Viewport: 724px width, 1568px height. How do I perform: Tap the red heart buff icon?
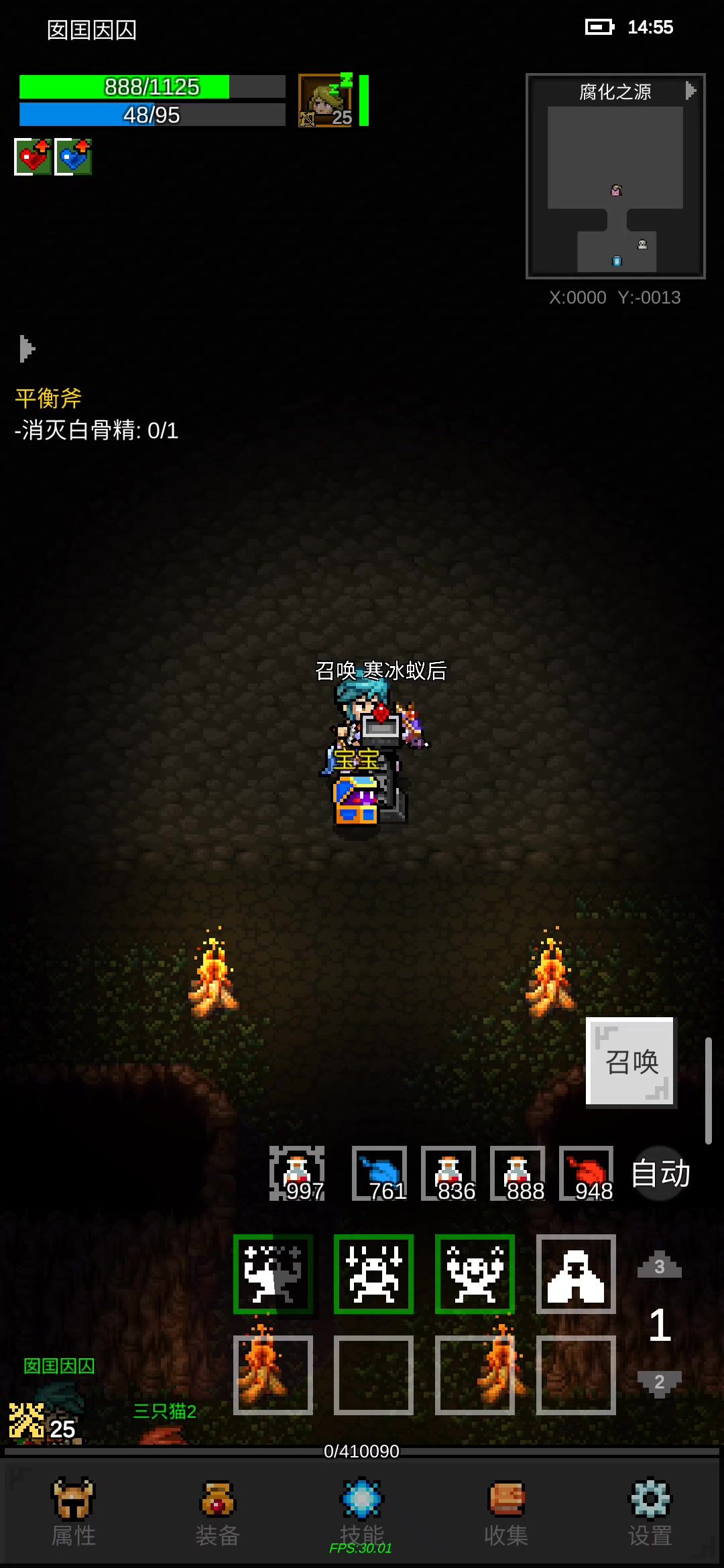[33, 157]
